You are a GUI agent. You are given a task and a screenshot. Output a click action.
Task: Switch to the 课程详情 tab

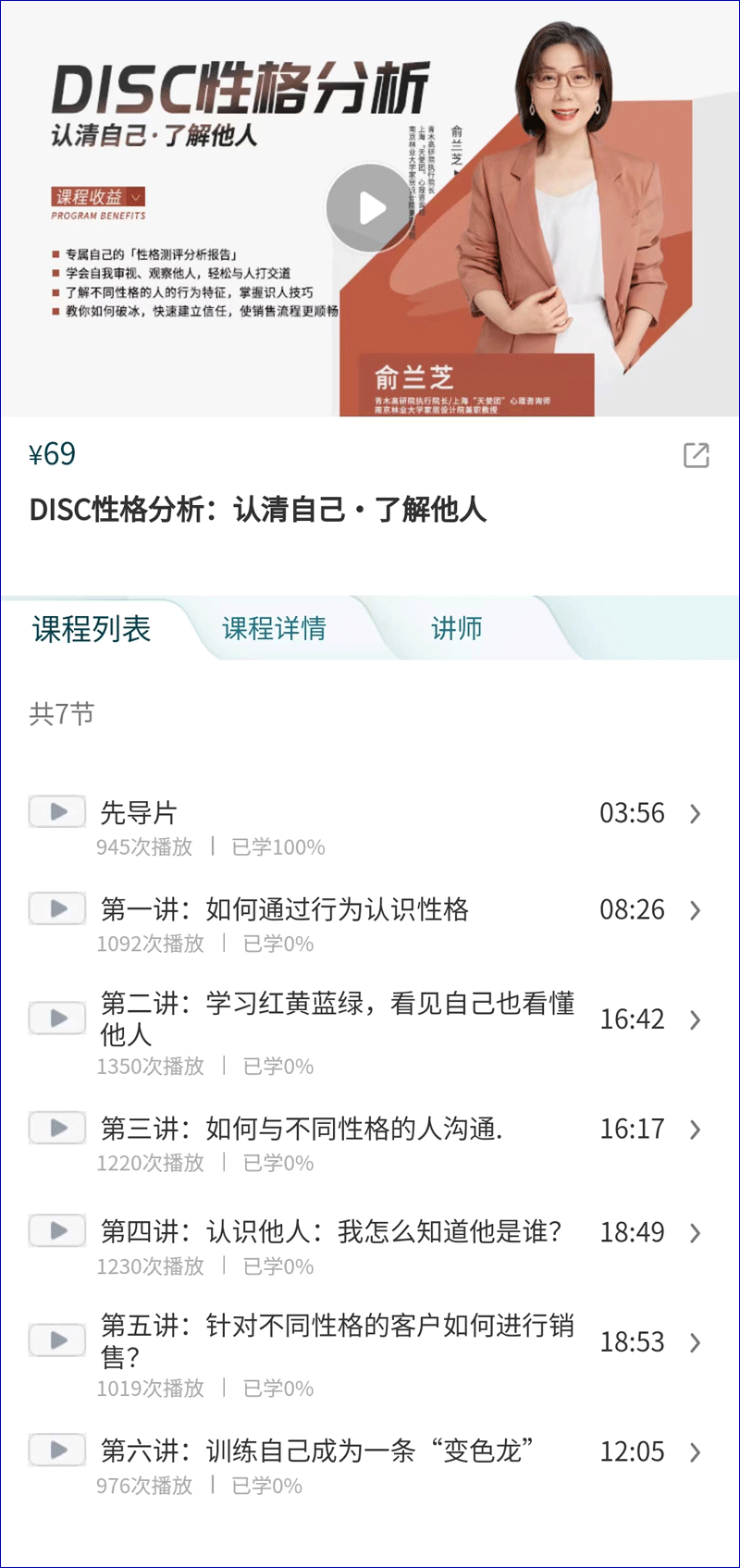point(274,629)
